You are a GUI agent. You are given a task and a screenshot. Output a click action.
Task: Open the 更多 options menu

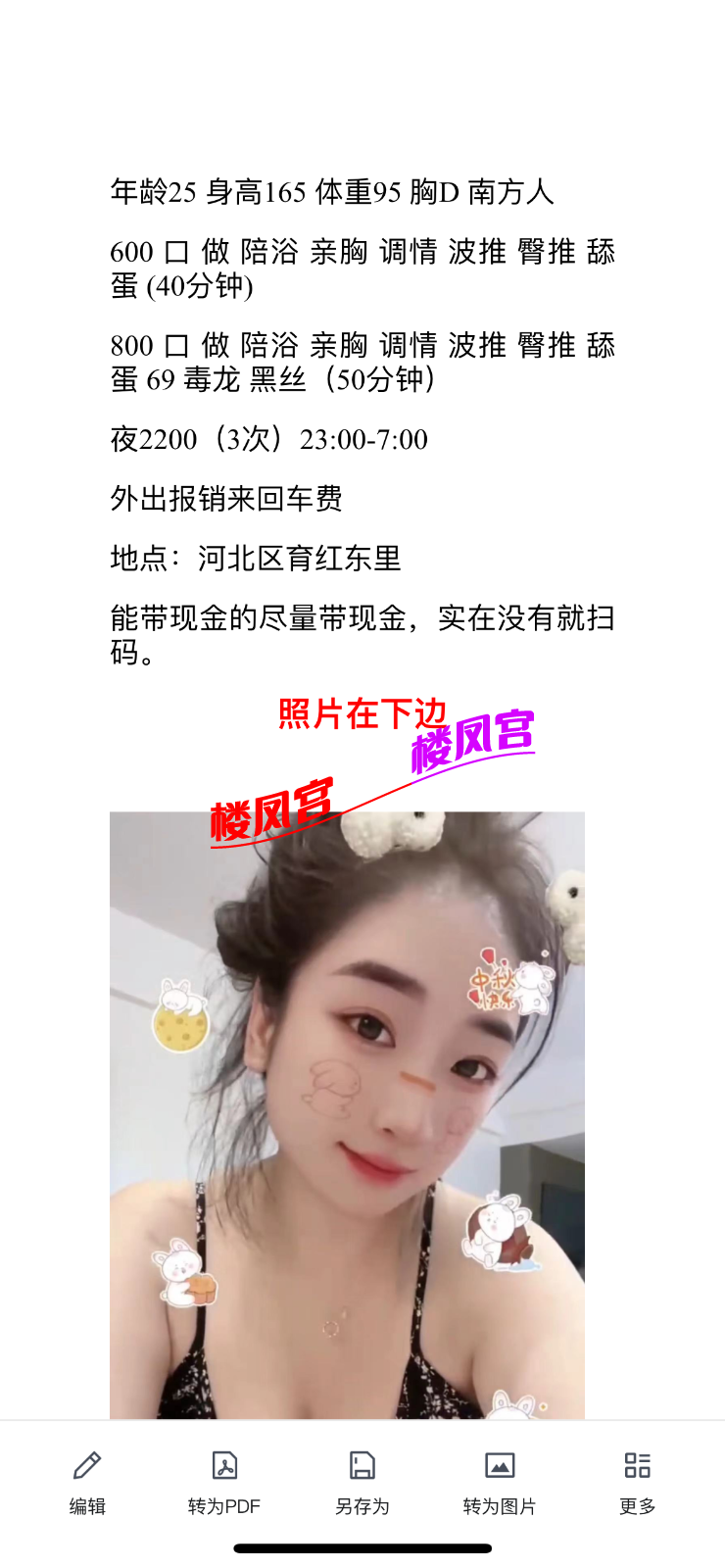click(x=637, y=1482)
